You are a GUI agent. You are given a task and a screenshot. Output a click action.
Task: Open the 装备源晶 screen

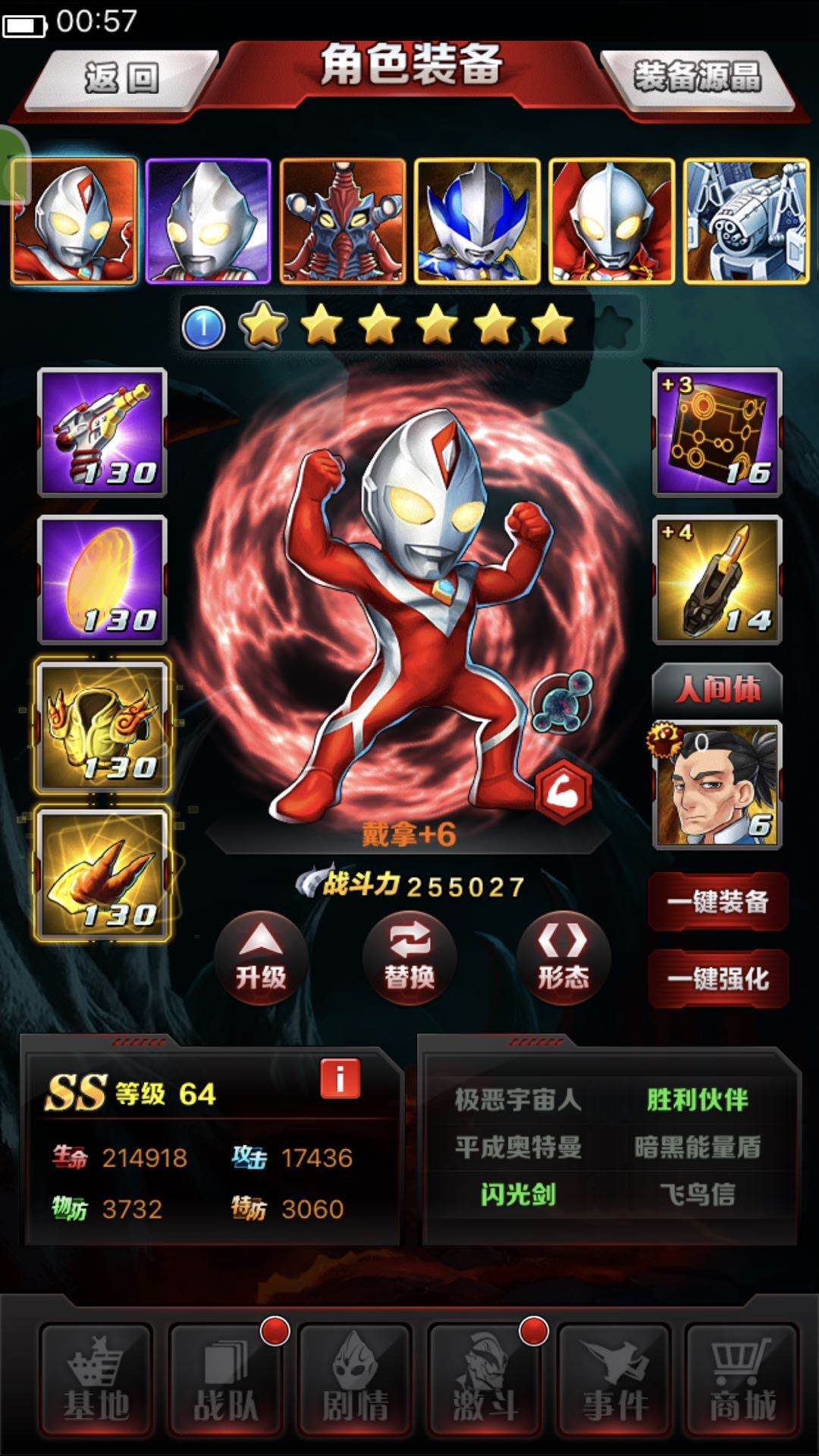pos(698,78)
